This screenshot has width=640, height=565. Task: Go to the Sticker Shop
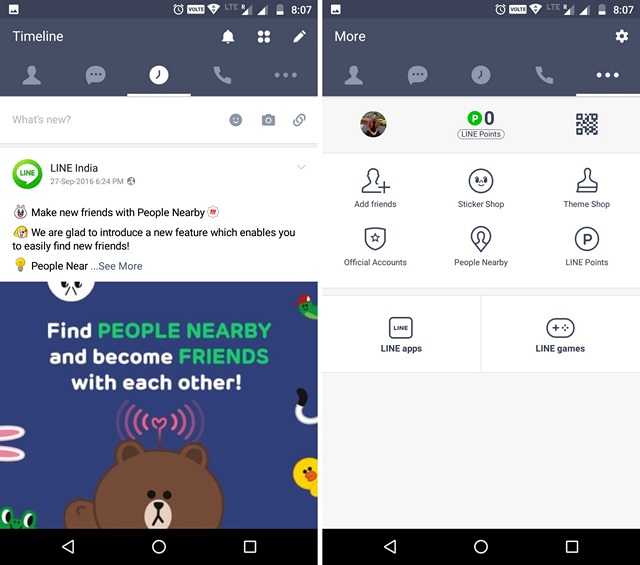click(x=481, y=187)
